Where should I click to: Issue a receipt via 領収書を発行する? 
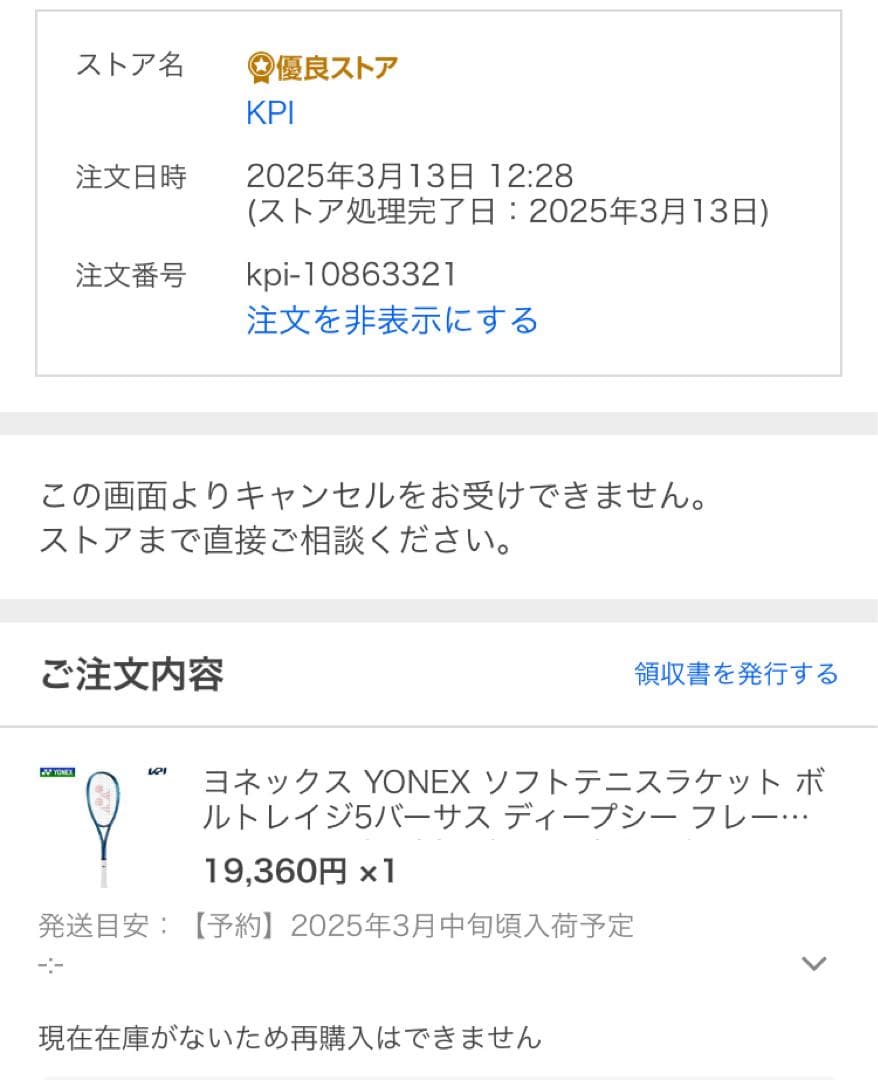734,674
